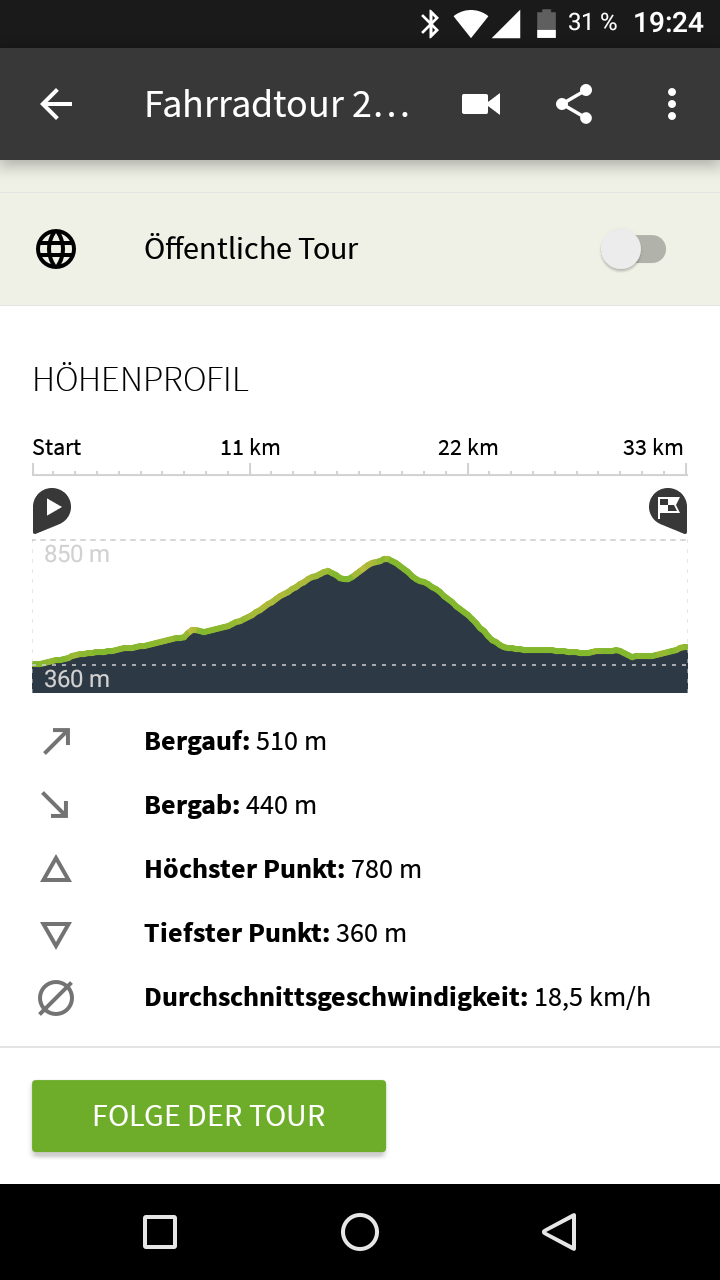Enable the Öffentliche Tour switch

633,249
